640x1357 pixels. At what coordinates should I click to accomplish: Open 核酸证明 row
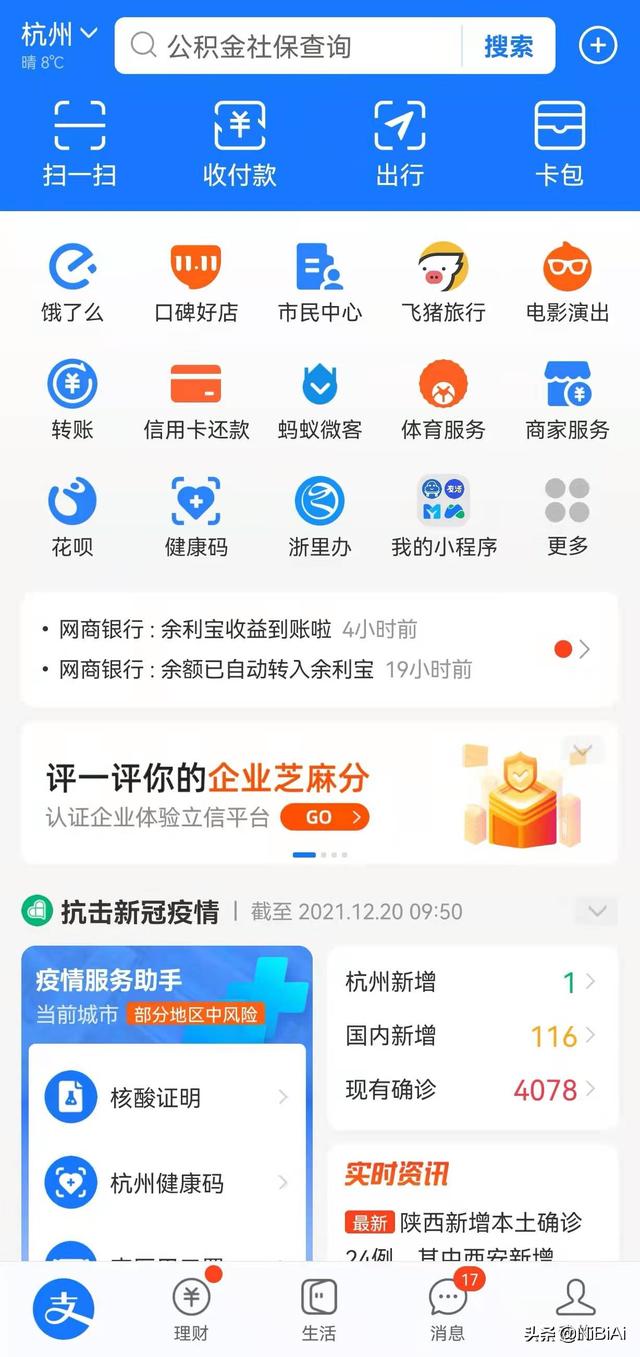(166, 1097)
